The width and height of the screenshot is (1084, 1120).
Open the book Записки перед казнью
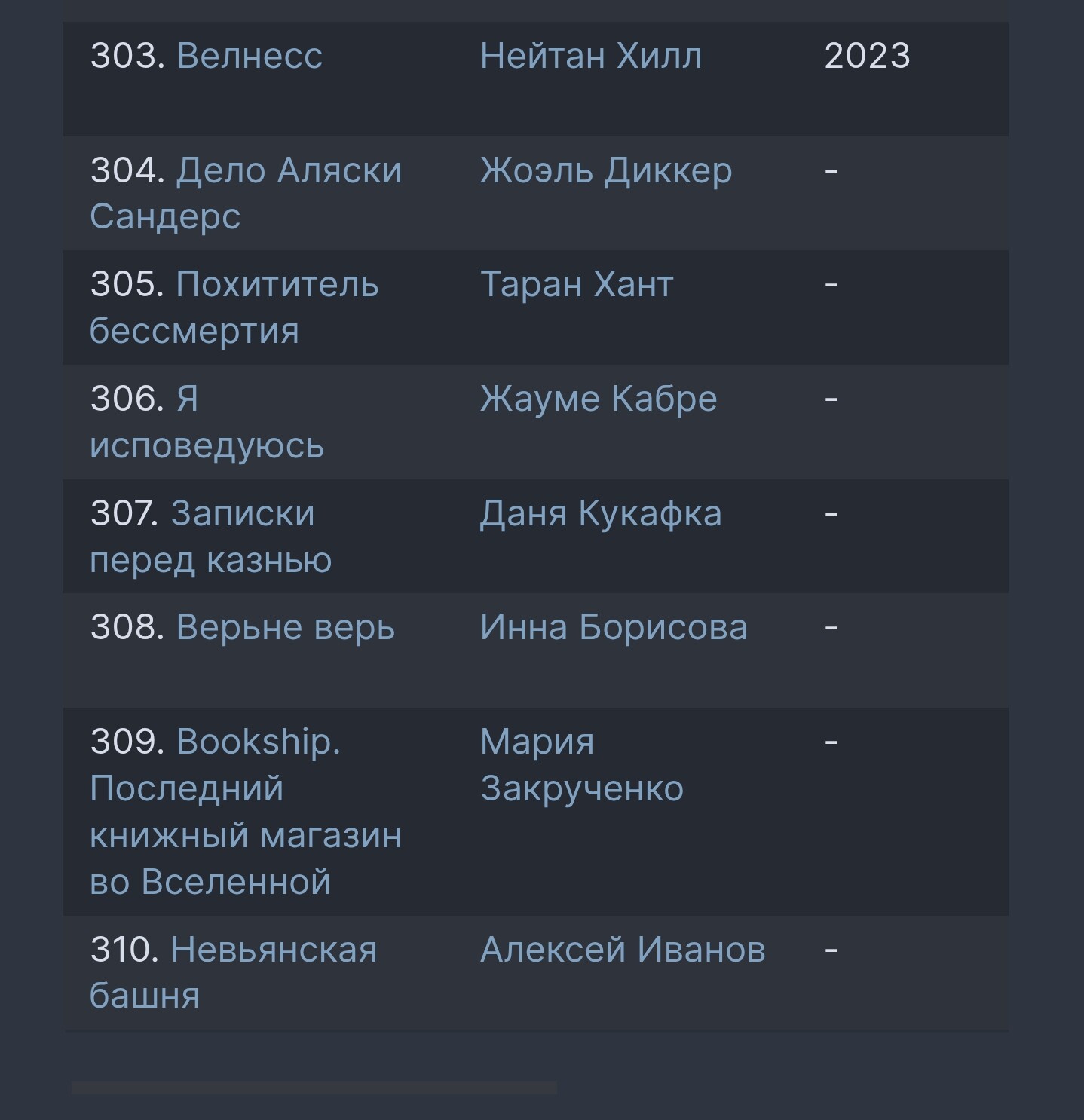click(x=242, y=514)
